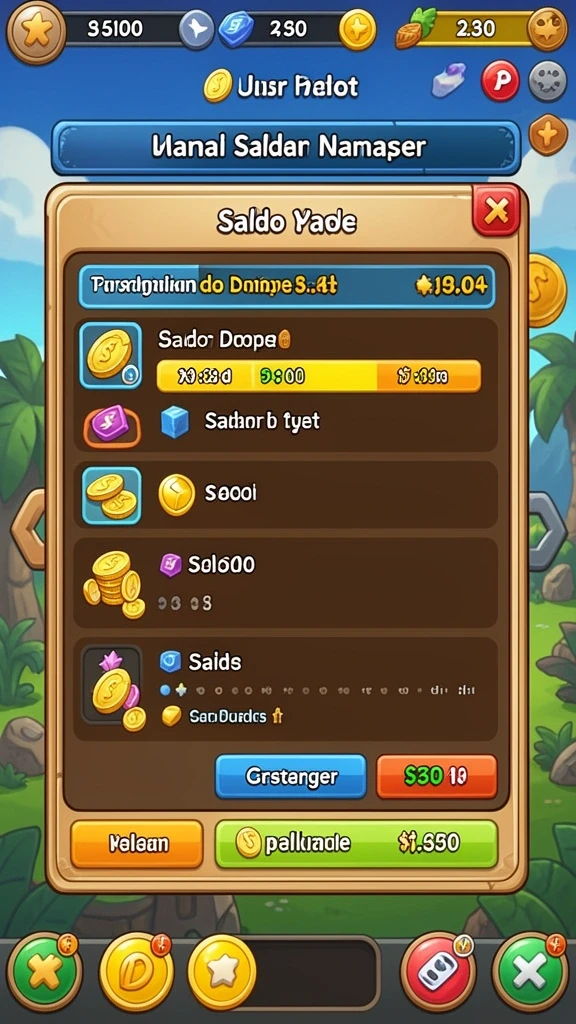Screen dimensions: 576x1024
Task: Open the red ticket bottom button
Action: click(x=438, y=972)
